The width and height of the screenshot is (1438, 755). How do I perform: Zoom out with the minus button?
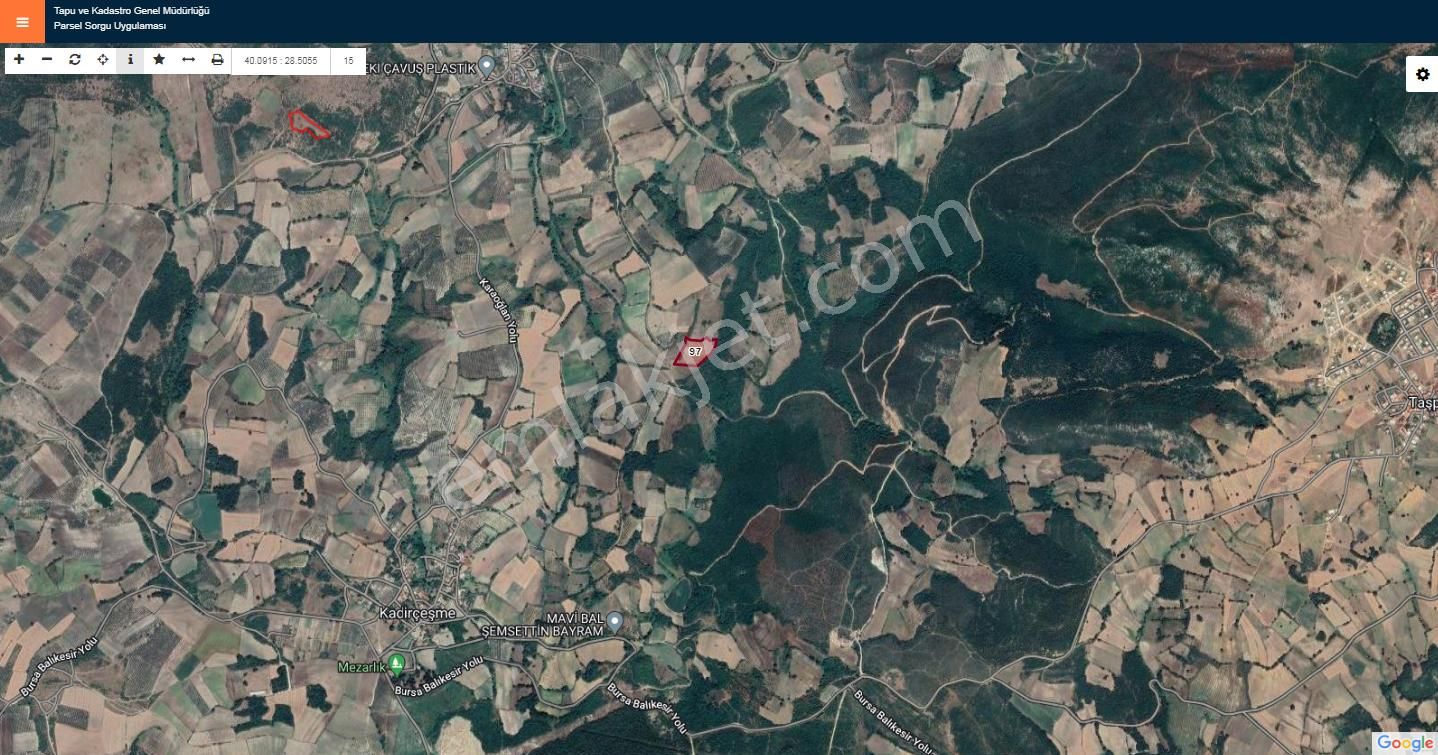(47, 60)
